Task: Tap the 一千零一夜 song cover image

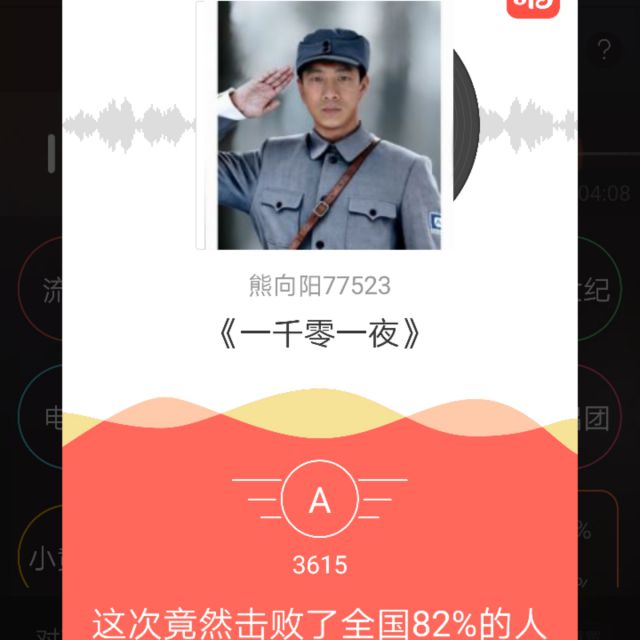Action: pyautogui.click(x=329, y=125)
